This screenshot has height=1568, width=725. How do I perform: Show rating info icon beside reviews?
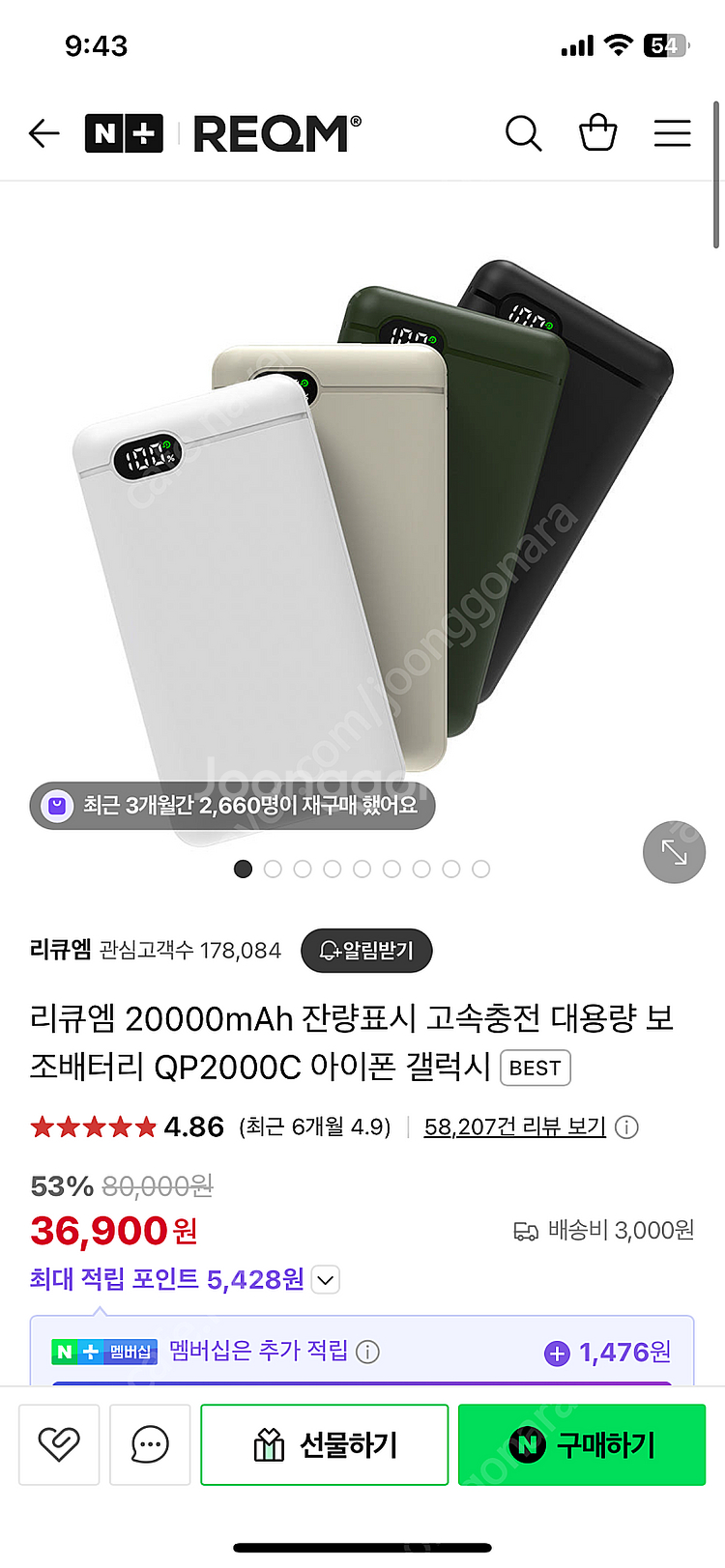[x=627, y=1127]
